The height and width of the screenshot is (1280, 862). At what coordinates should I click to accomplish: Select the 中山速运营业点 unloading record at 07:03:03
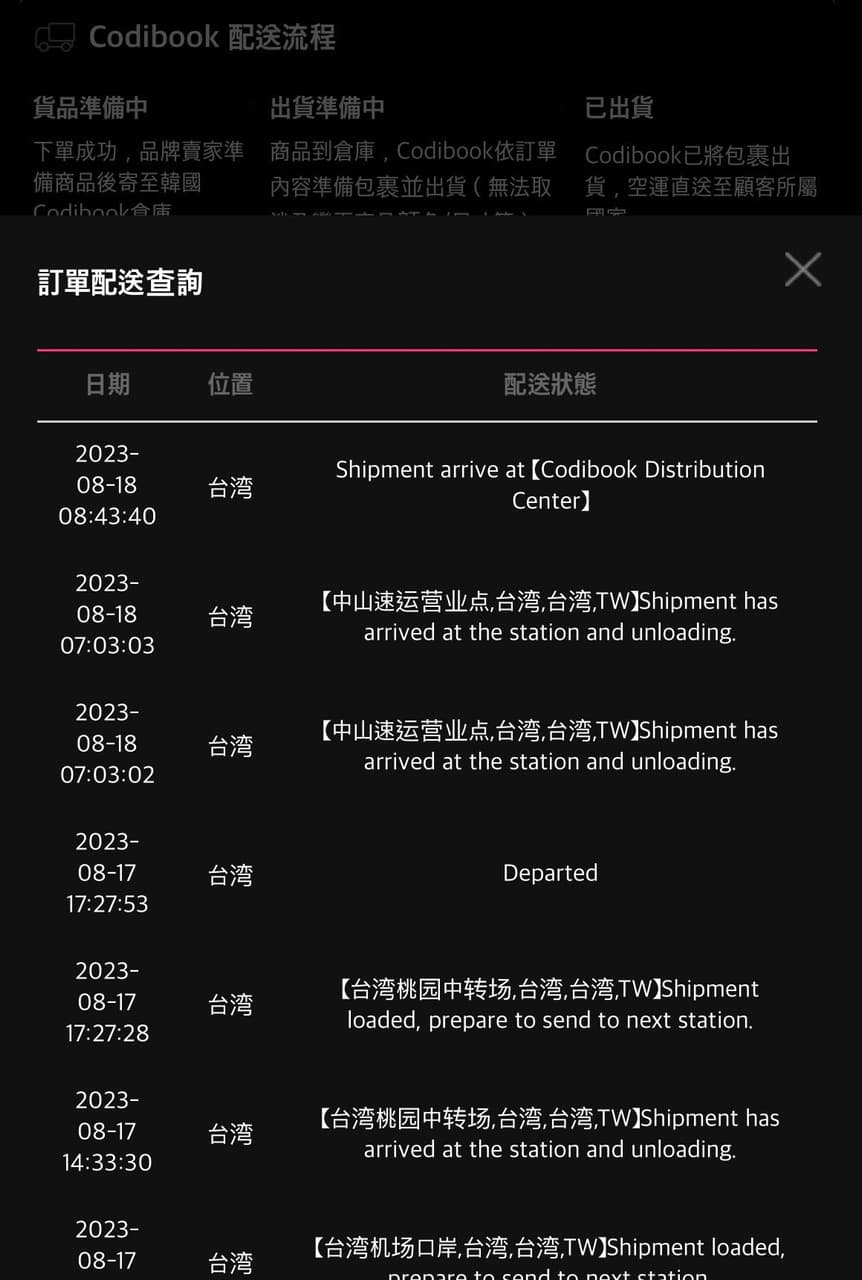point(550,616)
